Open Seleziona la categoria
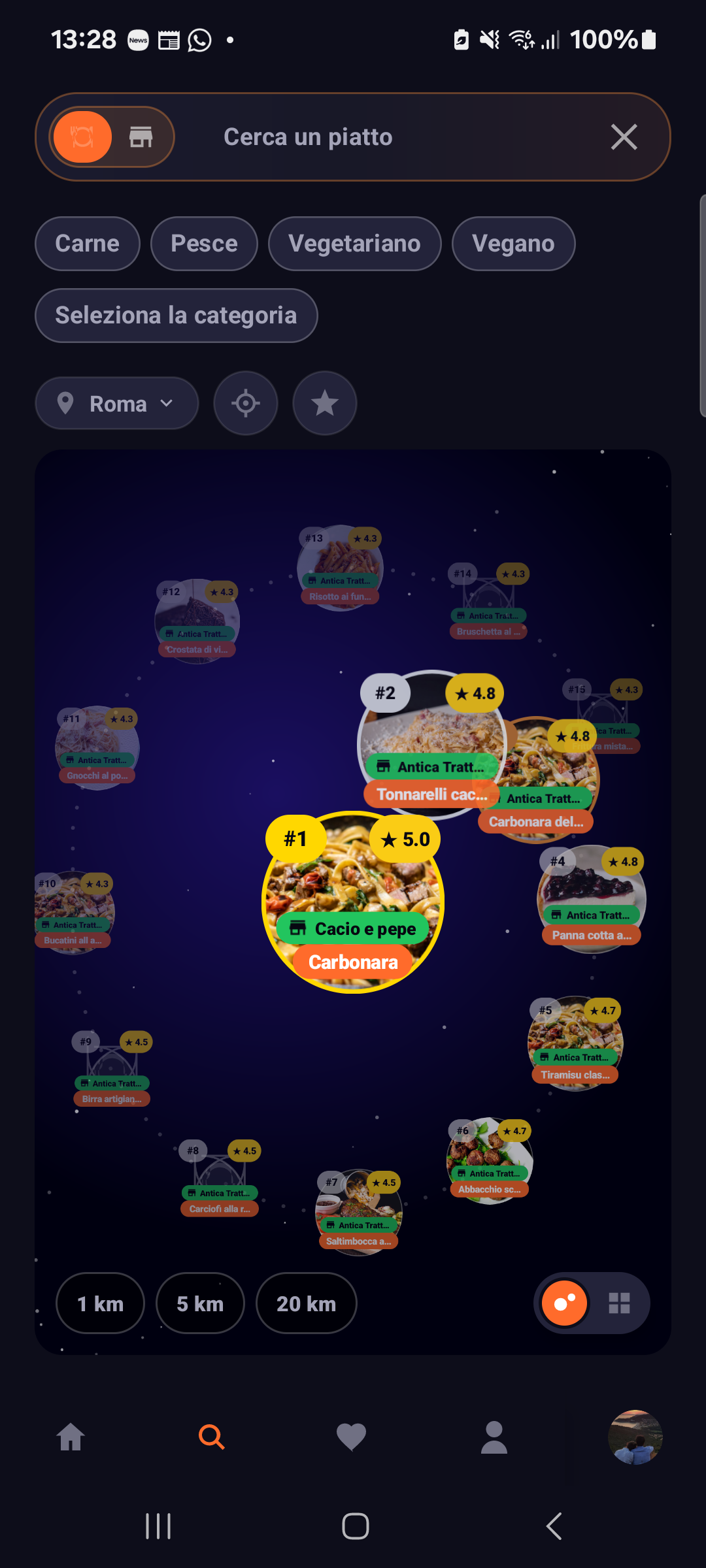Screen dimensions: 706x1568 [x=176, y=316]
